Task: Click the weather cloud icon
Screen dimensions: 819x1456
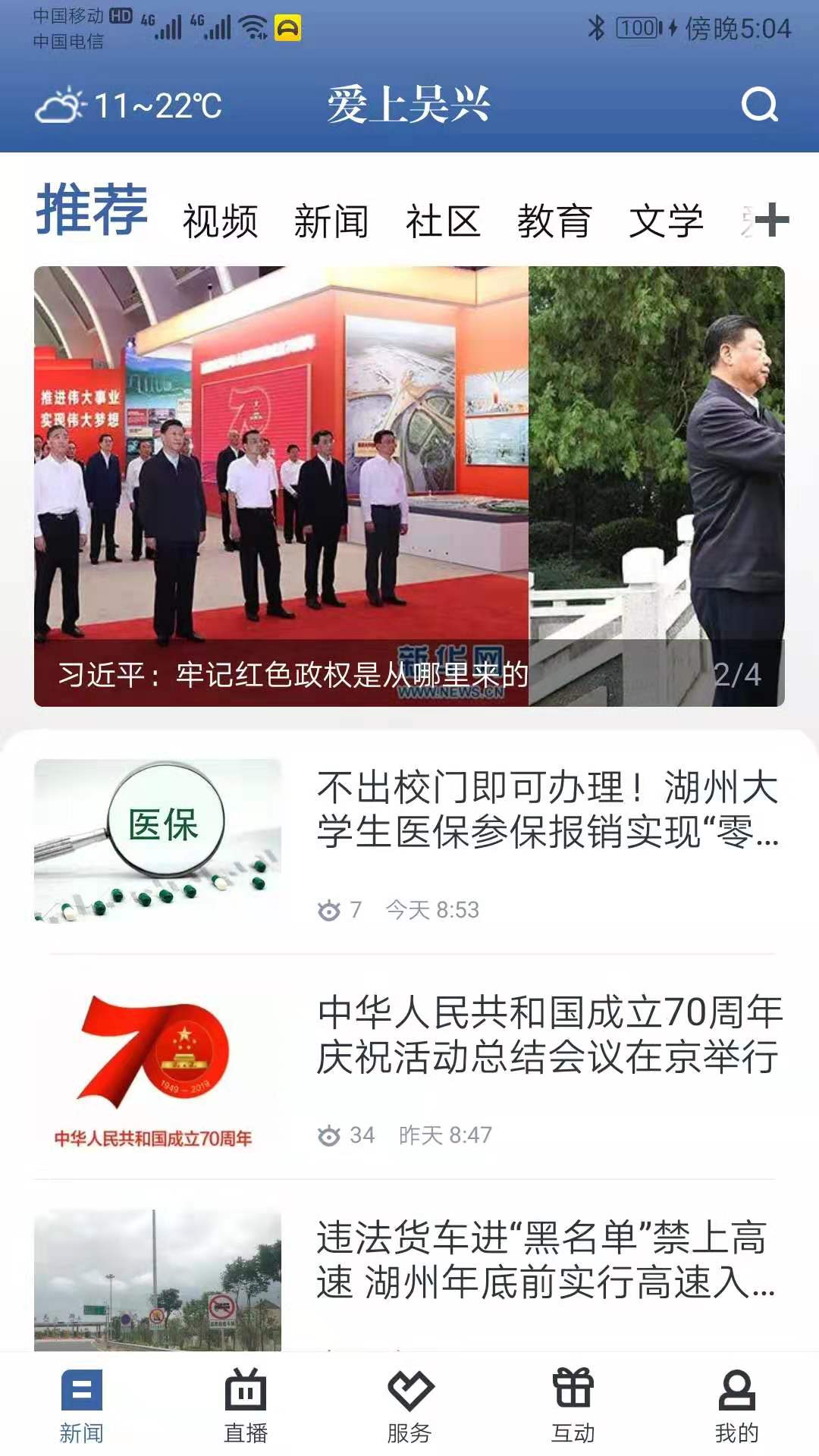Action: [61, 106]
